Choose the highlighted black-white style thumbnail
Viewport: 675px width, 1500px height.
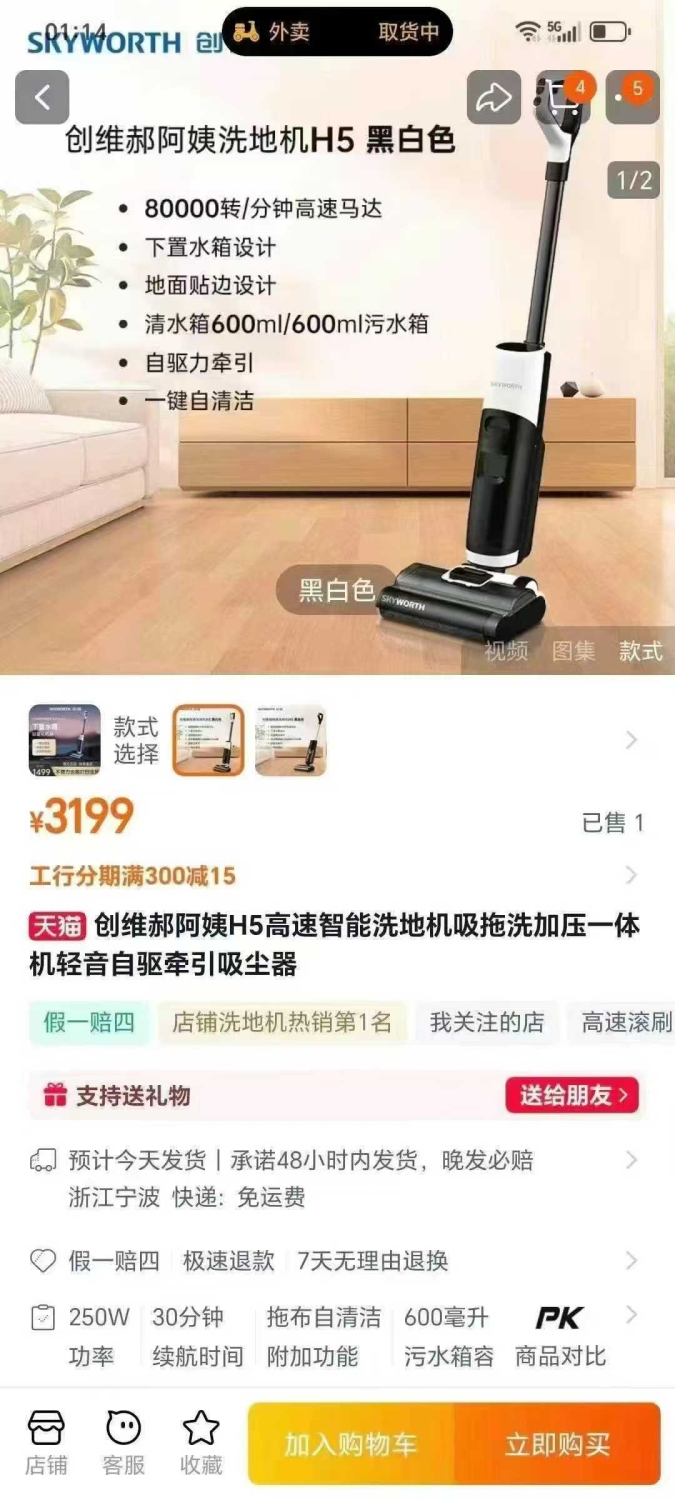tap(209, 741)
